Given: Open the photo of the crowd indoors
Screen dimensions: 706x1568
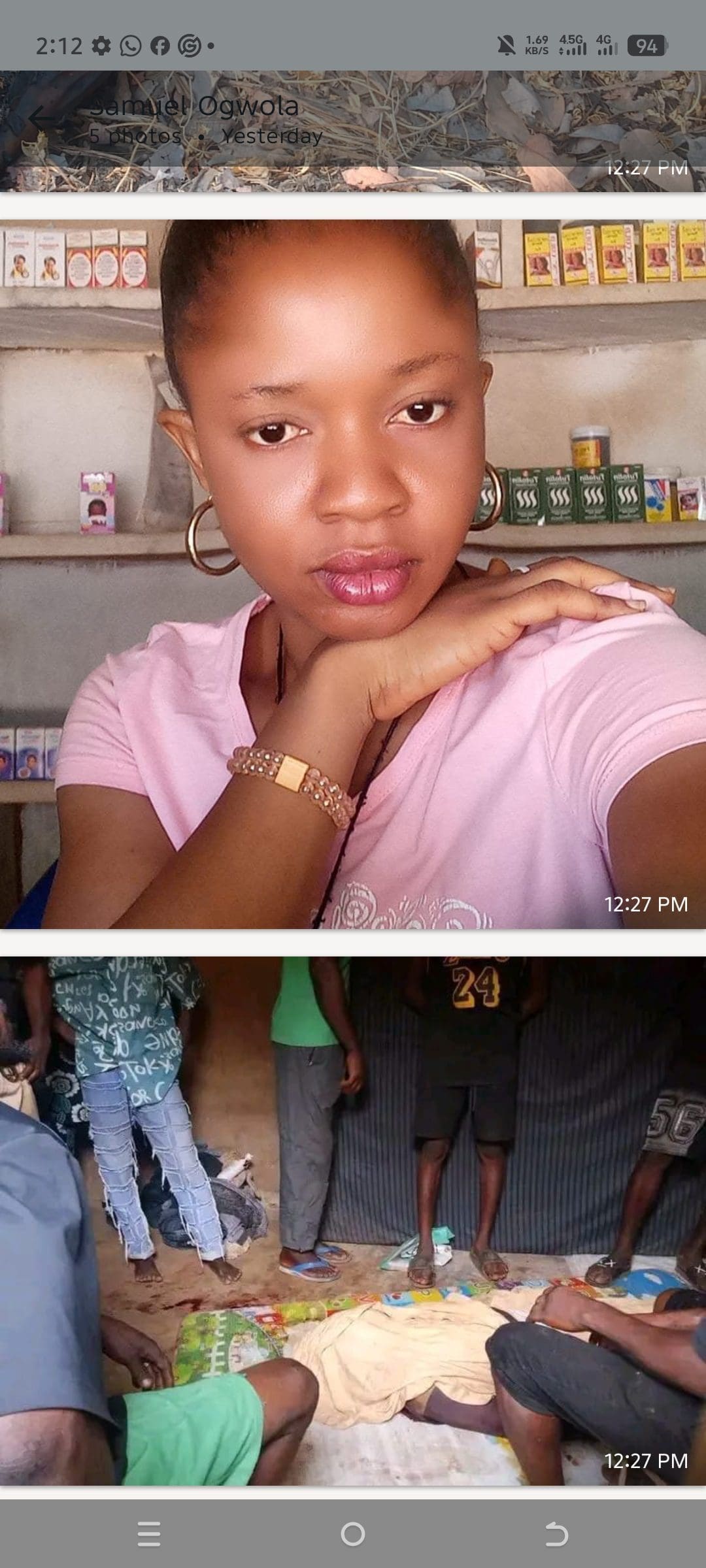Looking at the screenshot, I should [353, 1220].
